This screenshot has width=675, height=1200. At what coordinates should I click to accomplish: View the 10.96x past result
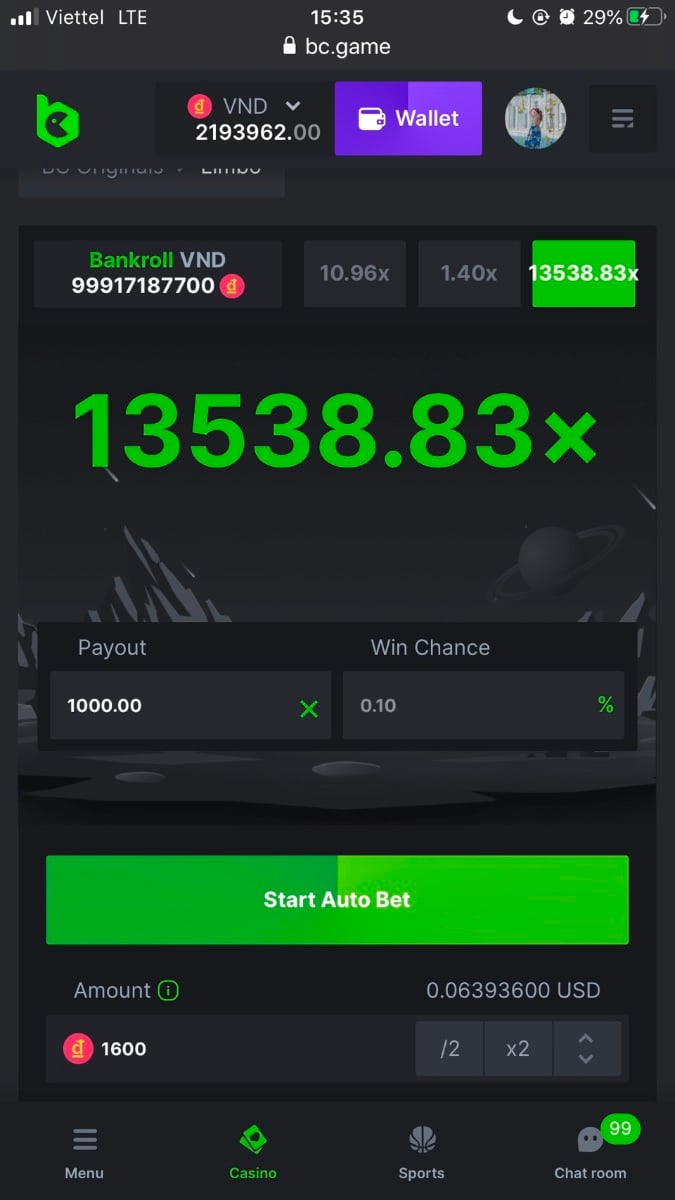354,273
